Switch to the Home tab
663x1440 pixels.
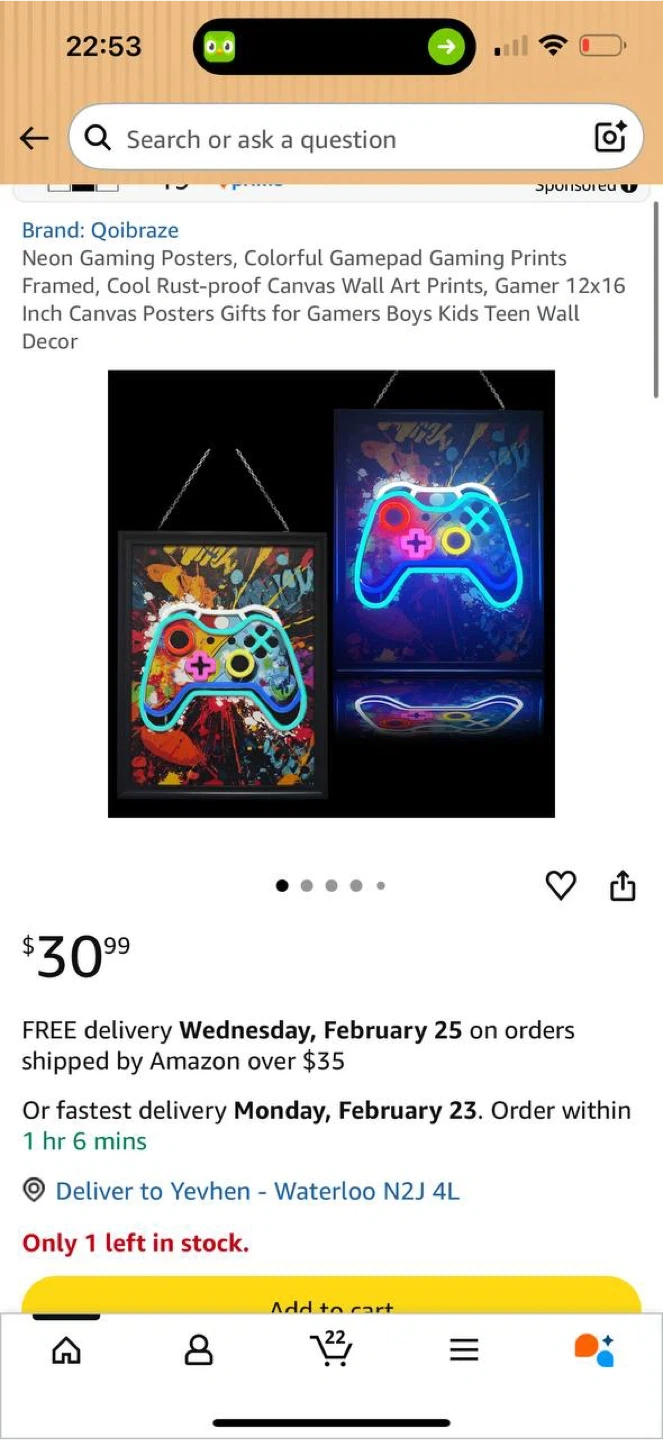coord(66,1351)
